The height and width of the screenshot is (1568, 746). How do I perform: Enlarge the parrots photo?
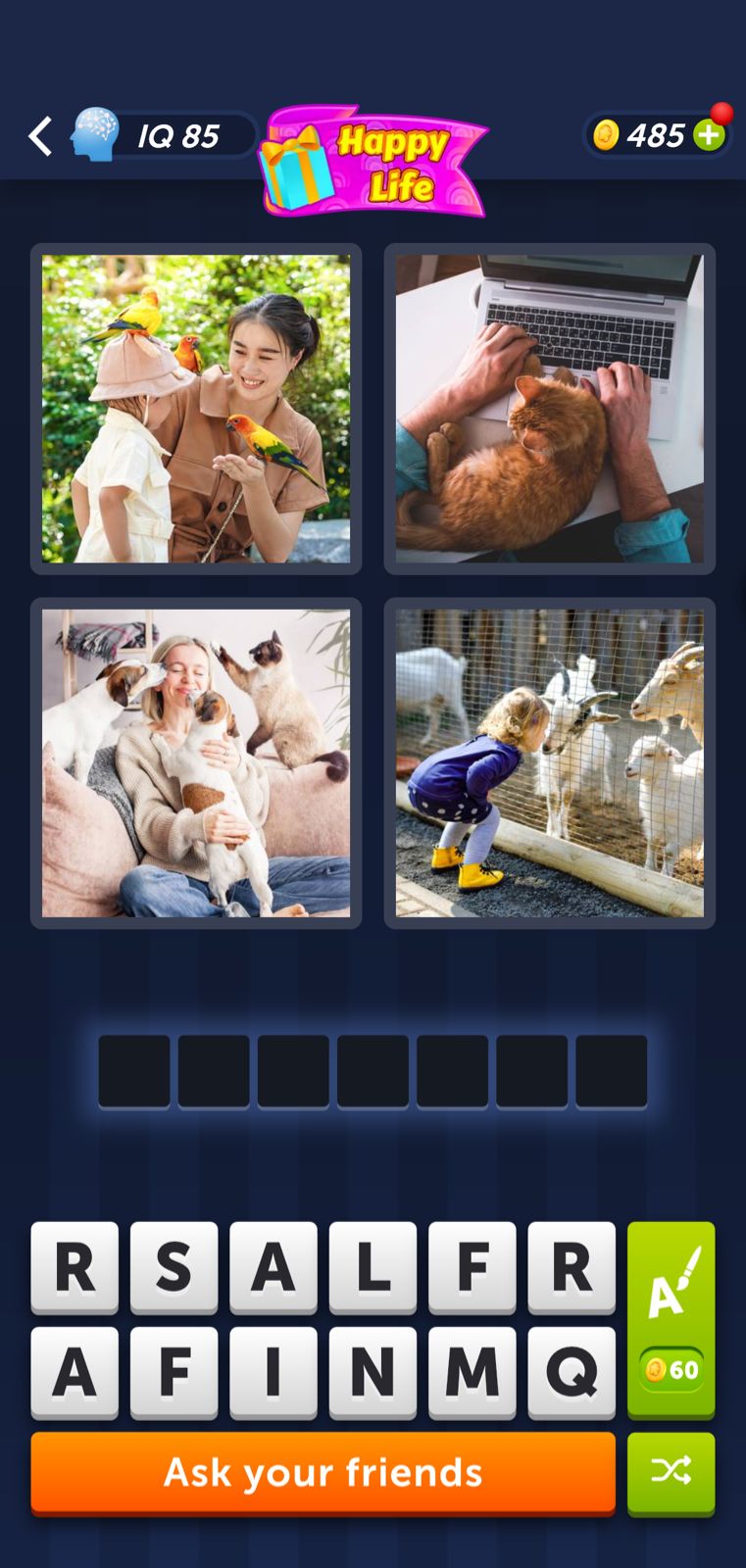tap(196, 409)
